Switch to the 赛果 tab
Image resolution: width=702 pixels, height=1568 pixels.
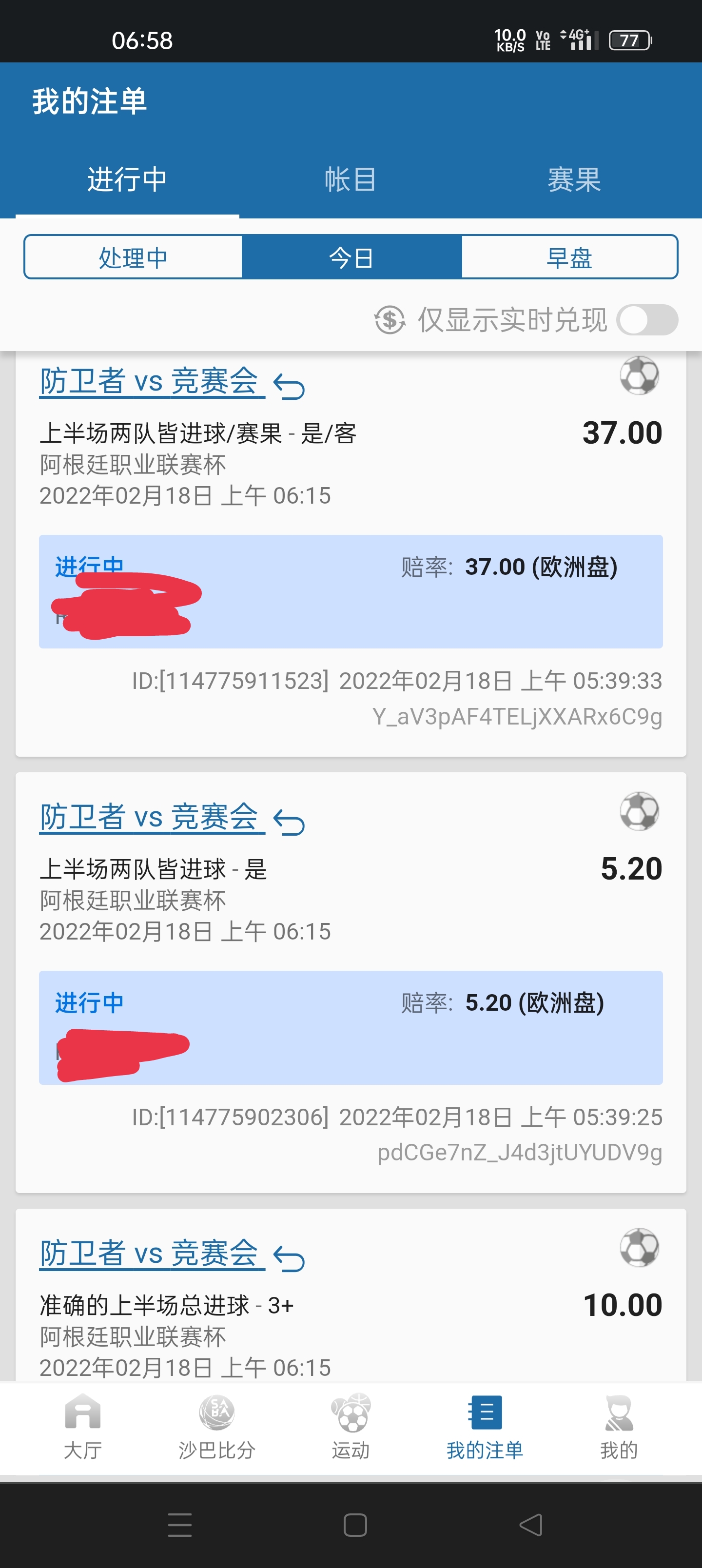573,179
